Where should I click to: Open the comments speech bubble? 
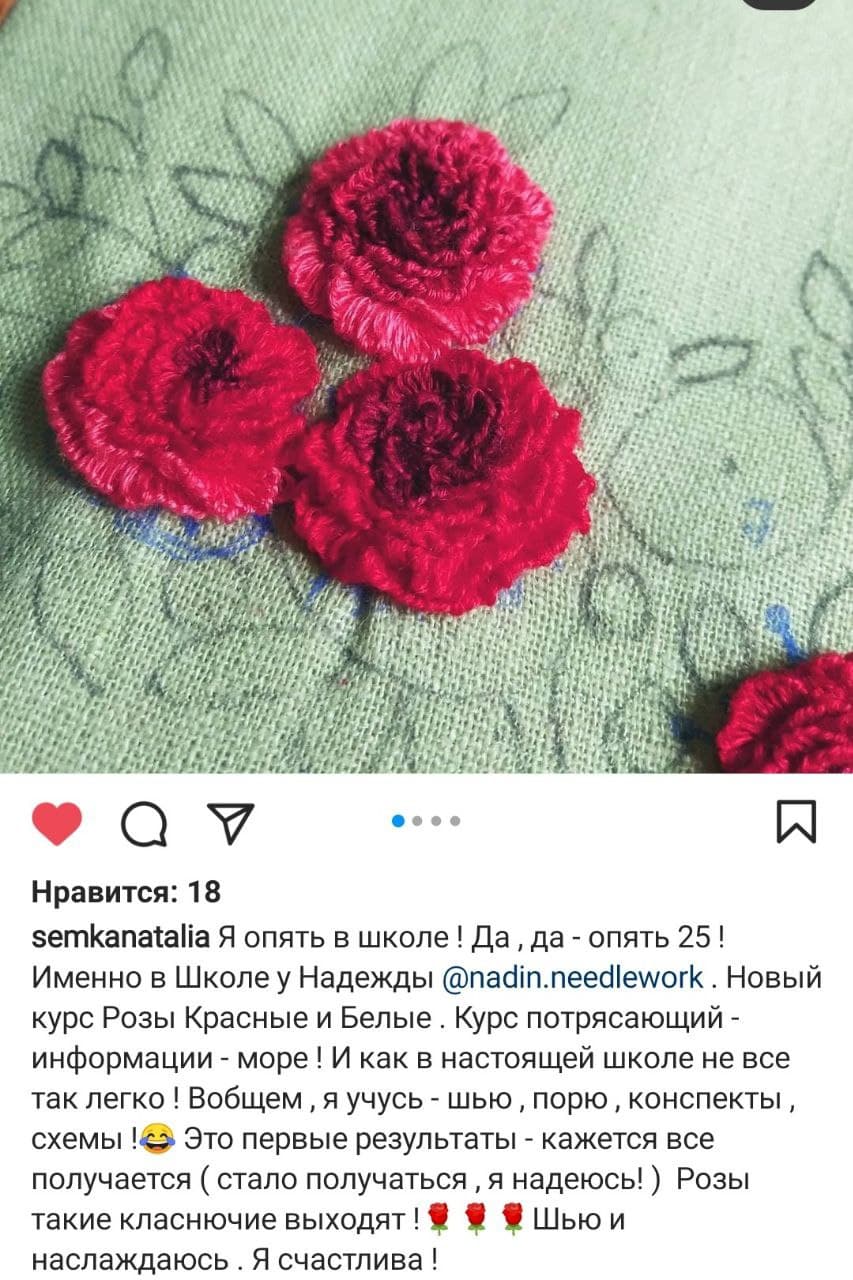pos(144,824)
